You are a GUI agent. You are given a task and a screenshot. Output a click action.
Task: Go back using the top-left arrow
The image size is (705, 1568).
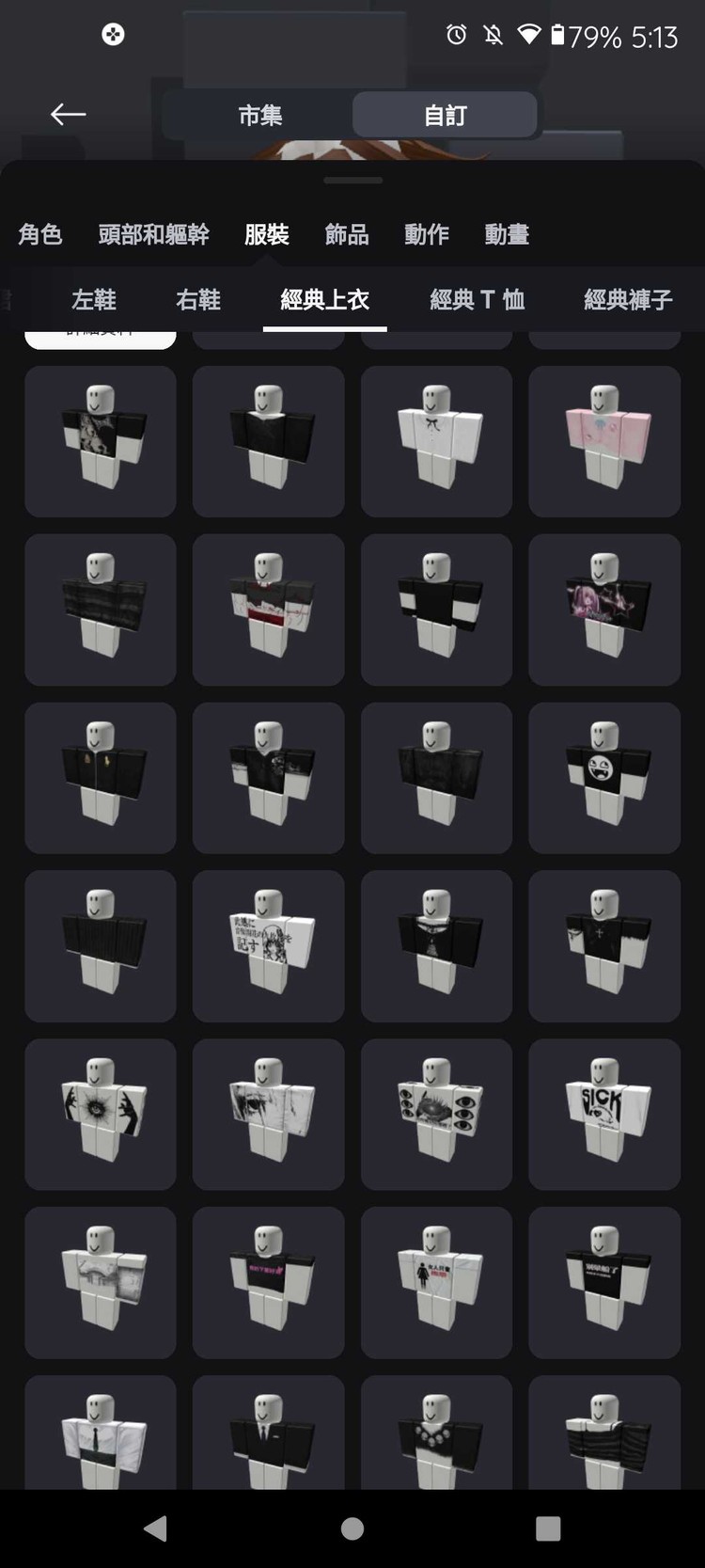tap(68, 115)
